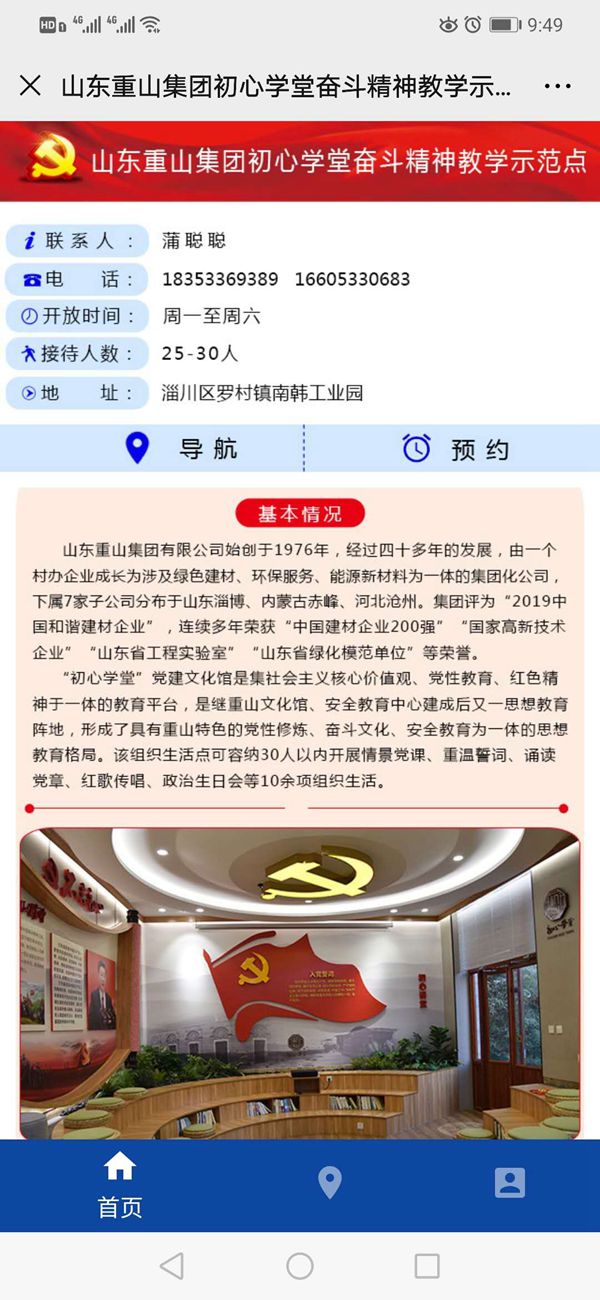The height and width of the screenshot is (1300, 600).
Task: Close the web page with X
Action: click(x=30, y=86)
